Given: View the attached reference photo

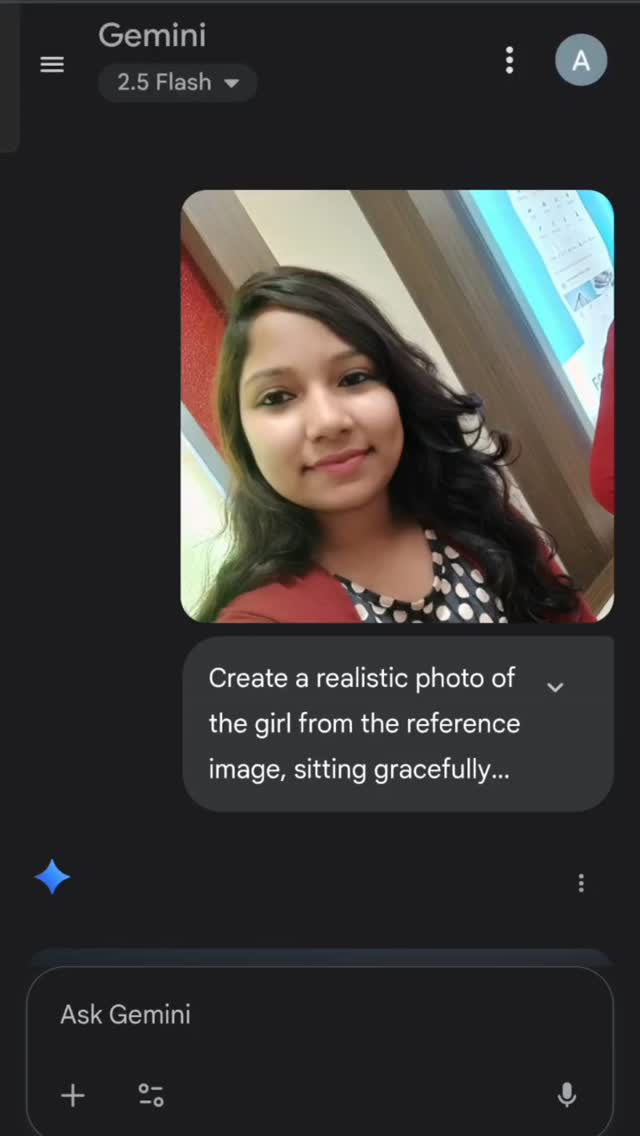Looking at the screenshot, I should (x=397, y=406).
